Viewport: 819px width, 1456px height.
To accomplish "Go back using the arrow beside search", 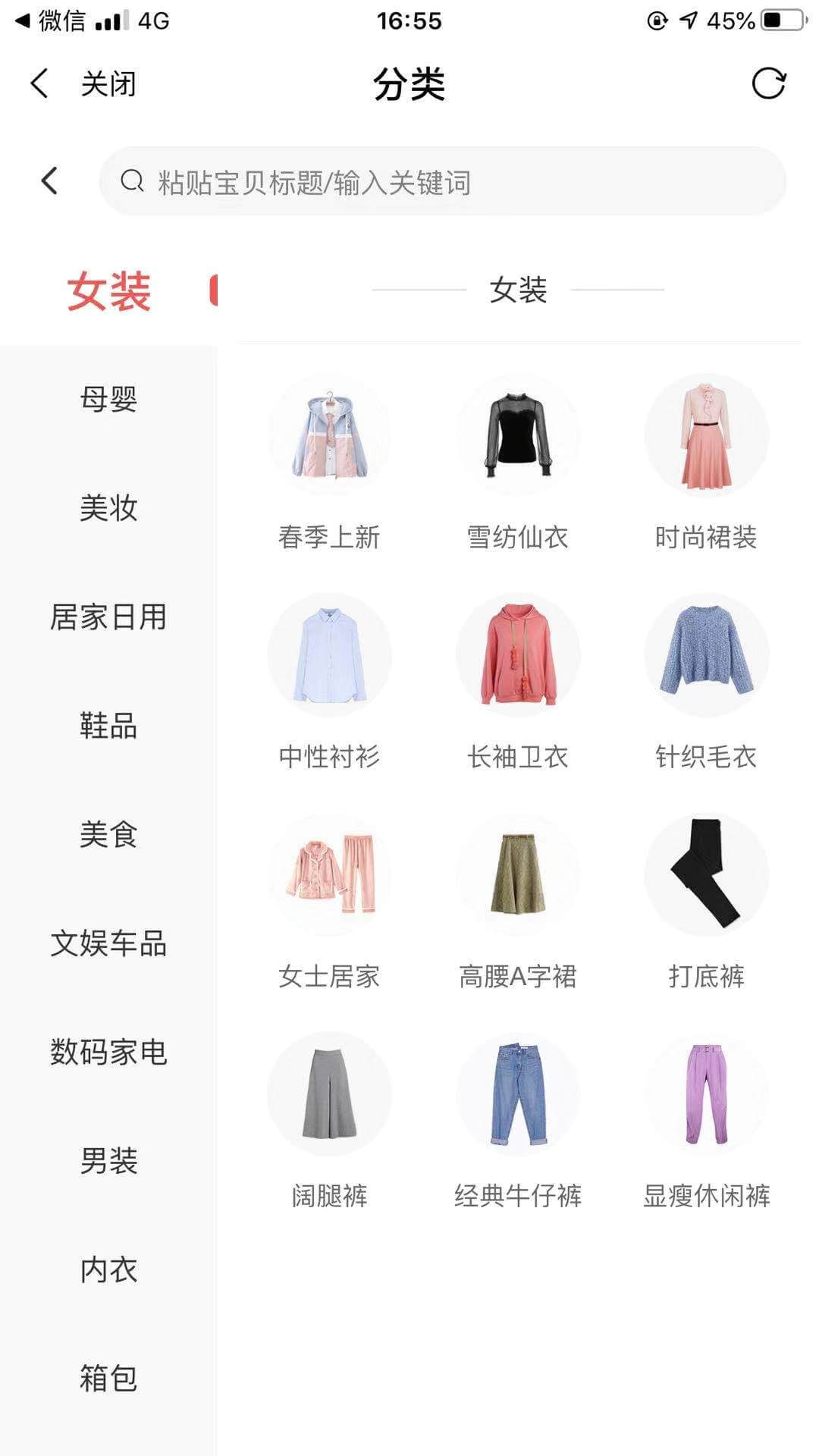I will tap(49, 181).
